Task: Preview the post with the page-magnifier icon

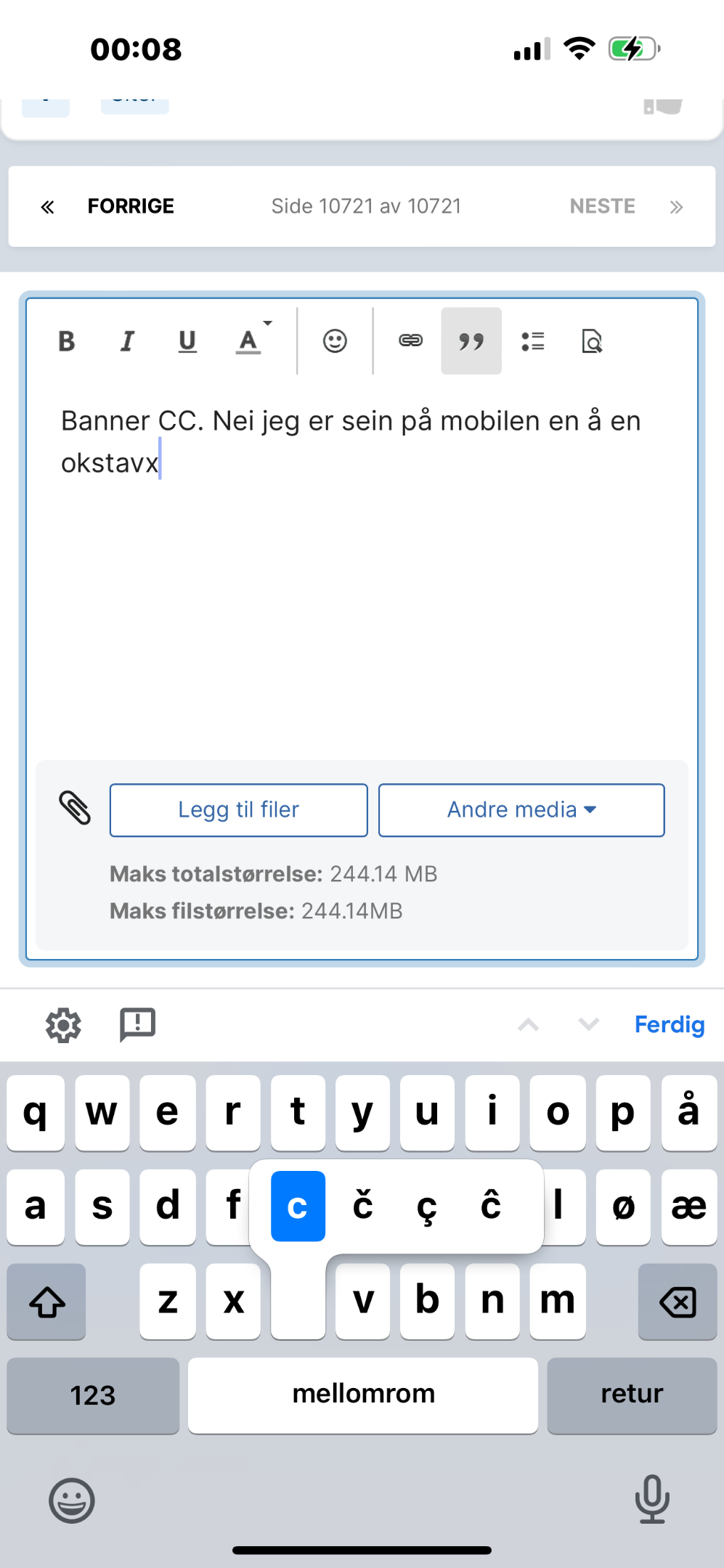Action: (x=592, y=341)
